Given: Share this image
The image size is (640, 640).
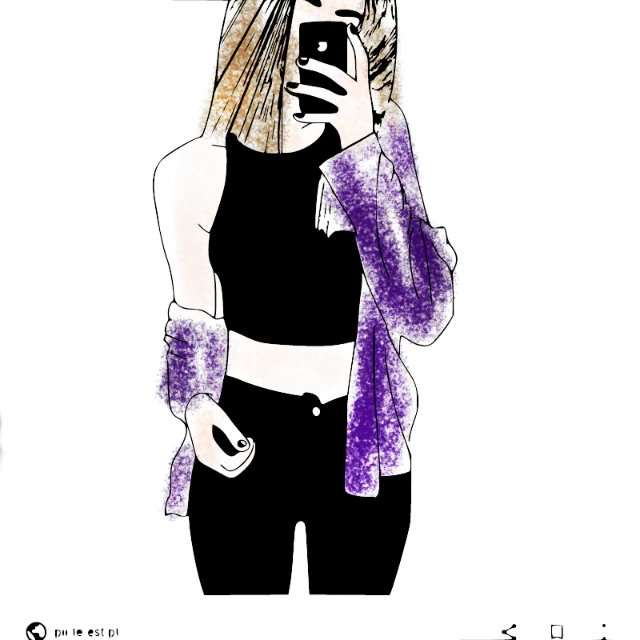Looking at the screenshot, I should 509,632.
